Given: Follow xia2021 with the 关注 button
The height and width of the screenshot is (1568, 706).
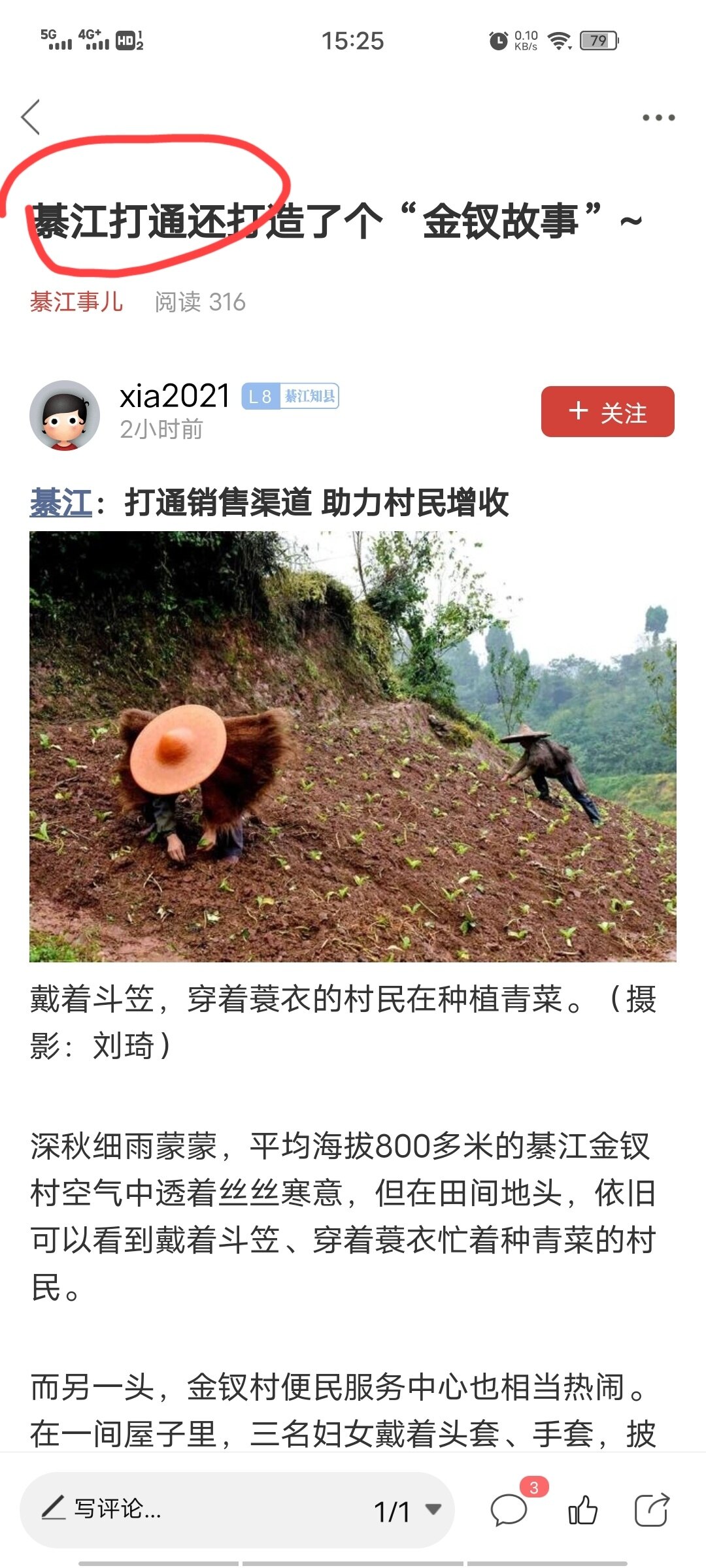Looking at the screenshot, I should click(x=607, y=412).
